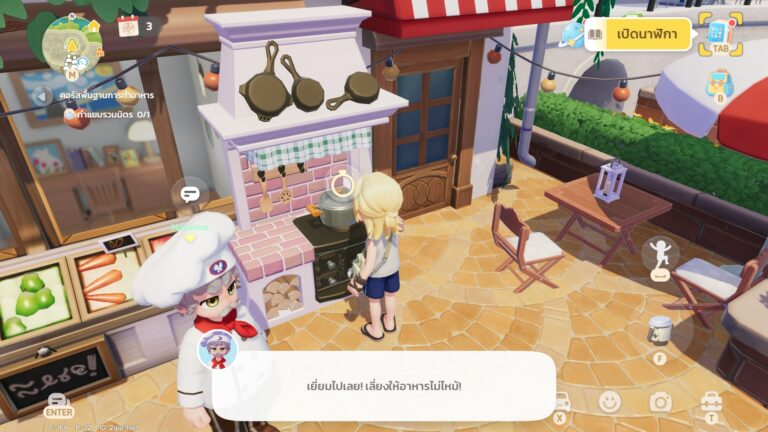Continue the chef's dialogue box

(383, 386)
